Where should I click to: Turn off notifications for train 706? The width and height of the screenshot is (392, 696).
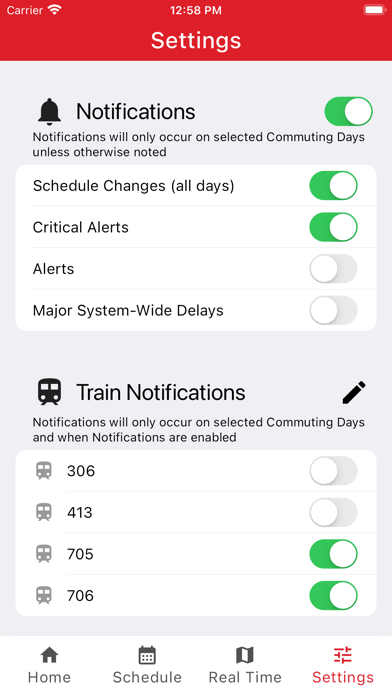(x=333, y=595)
